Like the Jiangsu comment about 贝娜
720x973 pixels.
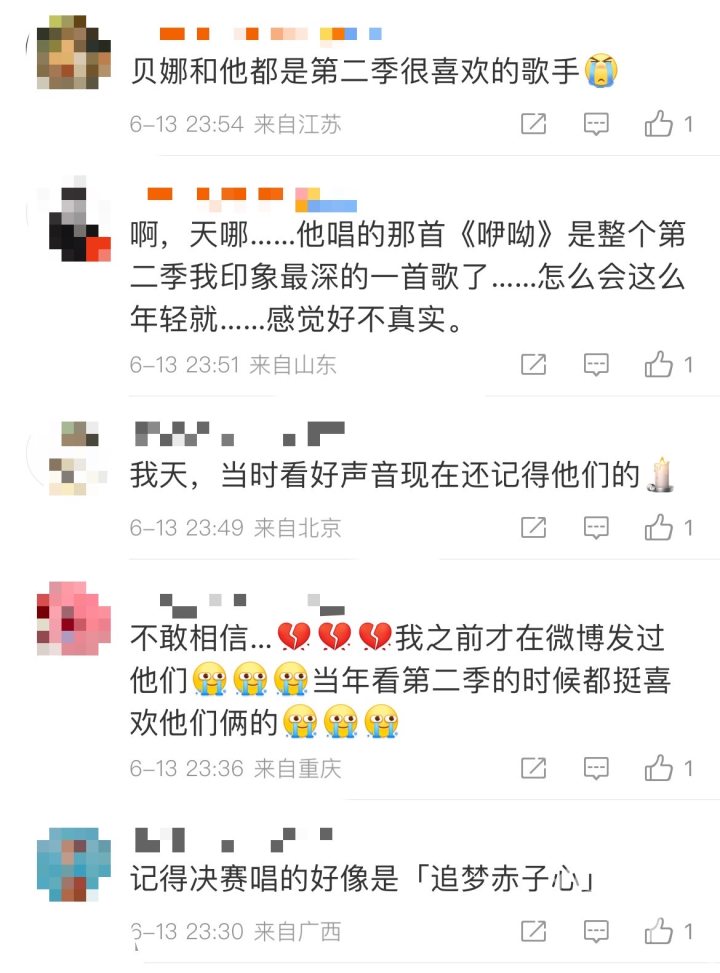[x=658, y=124]
